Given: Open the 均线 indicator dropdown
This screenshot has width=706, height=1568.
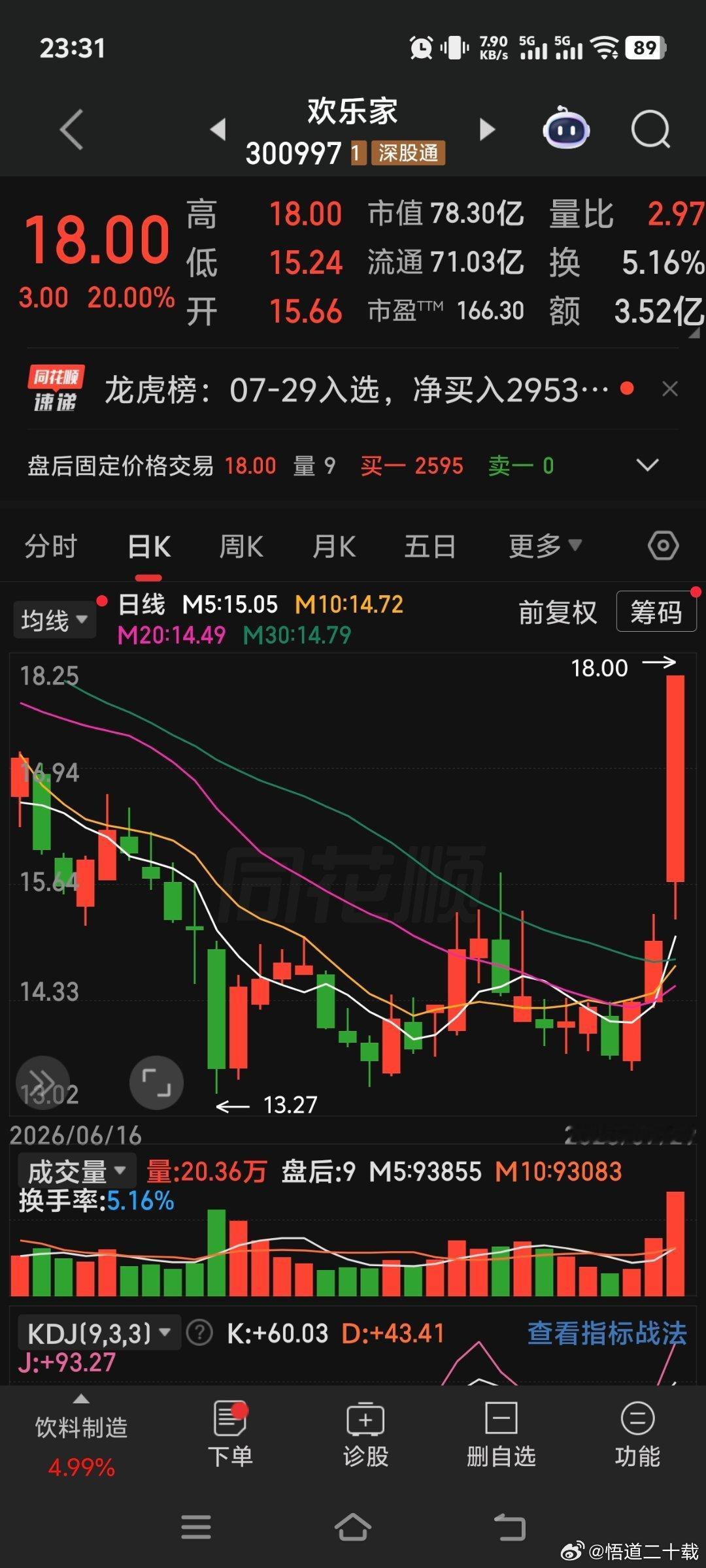Looking at the screenshot, I should (x=54, y=619).
